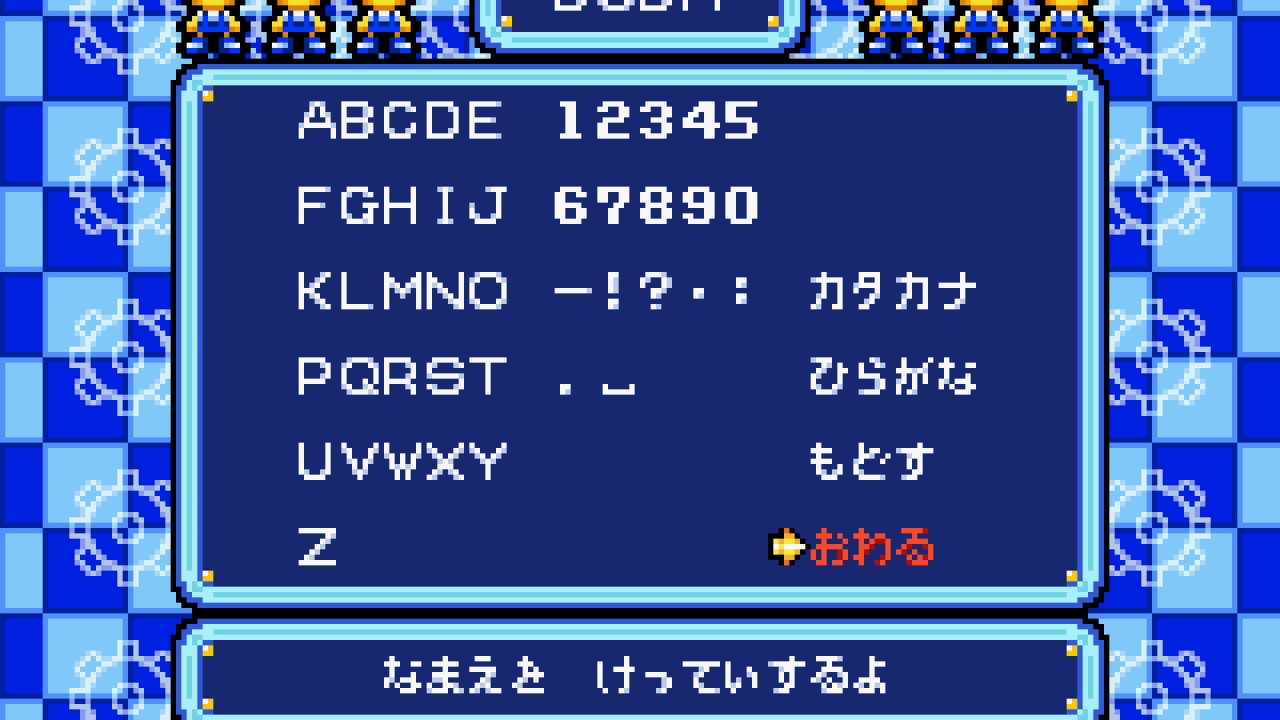Select the letter Y
Image resolution: width=1280 pixels, height=720 pixels.
(486, 462)
